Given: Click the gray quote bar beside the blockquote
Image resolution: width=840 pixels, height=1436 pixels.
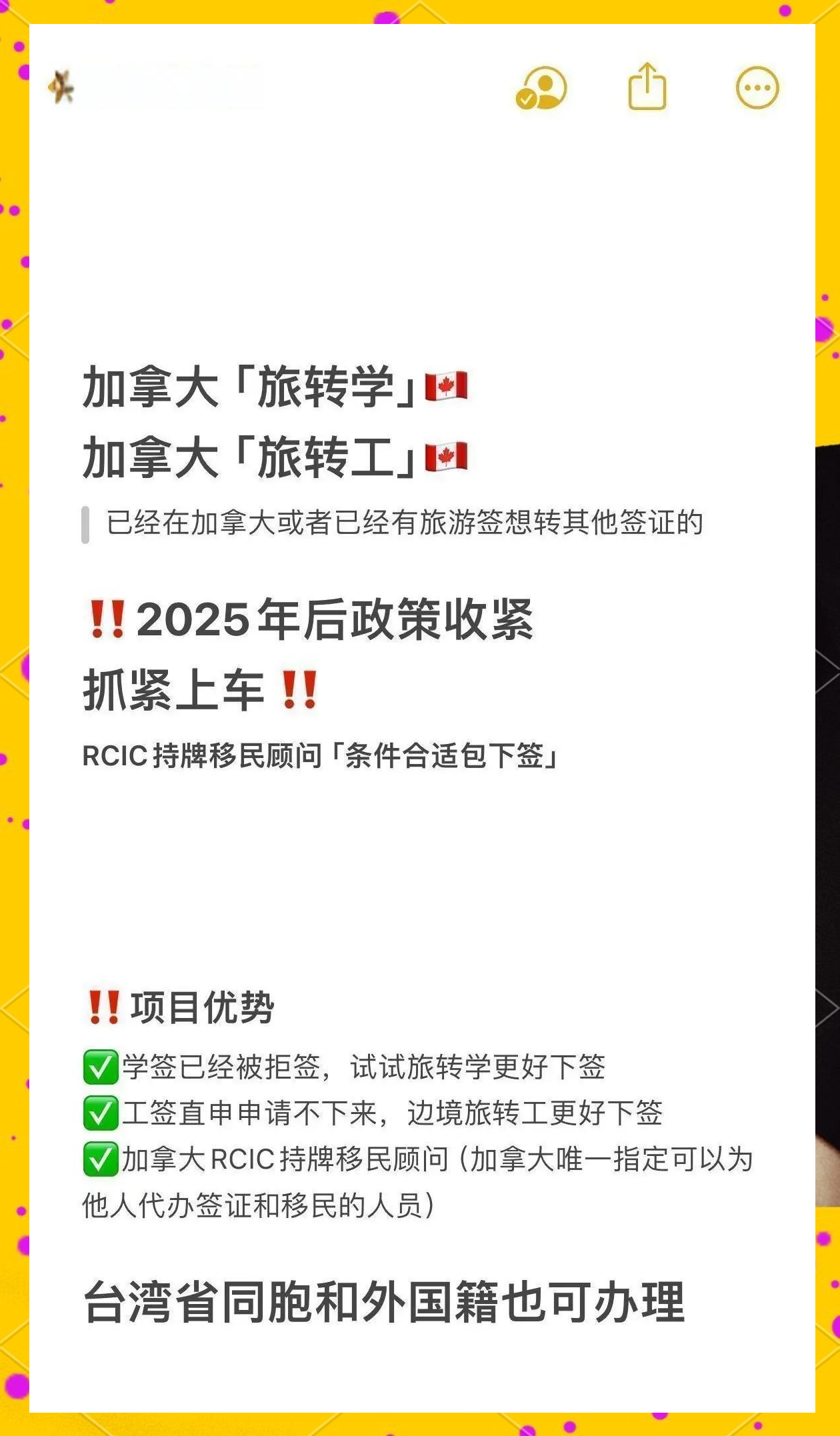Looking at the screenshot, I should click(86, 527).
